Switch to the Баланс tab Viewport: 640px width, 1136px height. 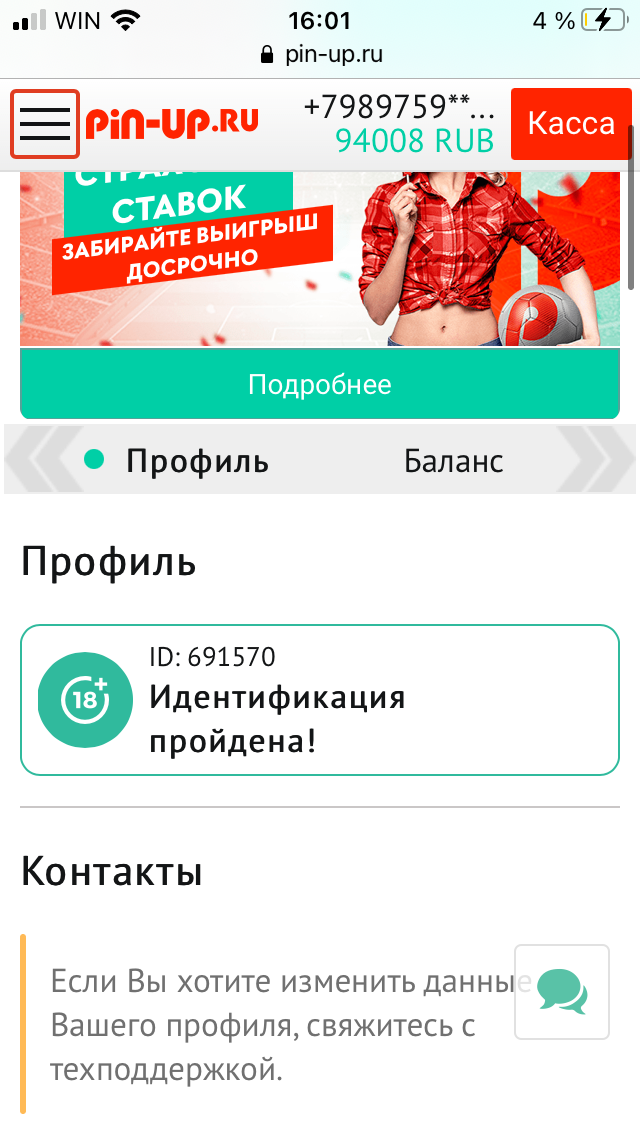click(x=453, y=461)
